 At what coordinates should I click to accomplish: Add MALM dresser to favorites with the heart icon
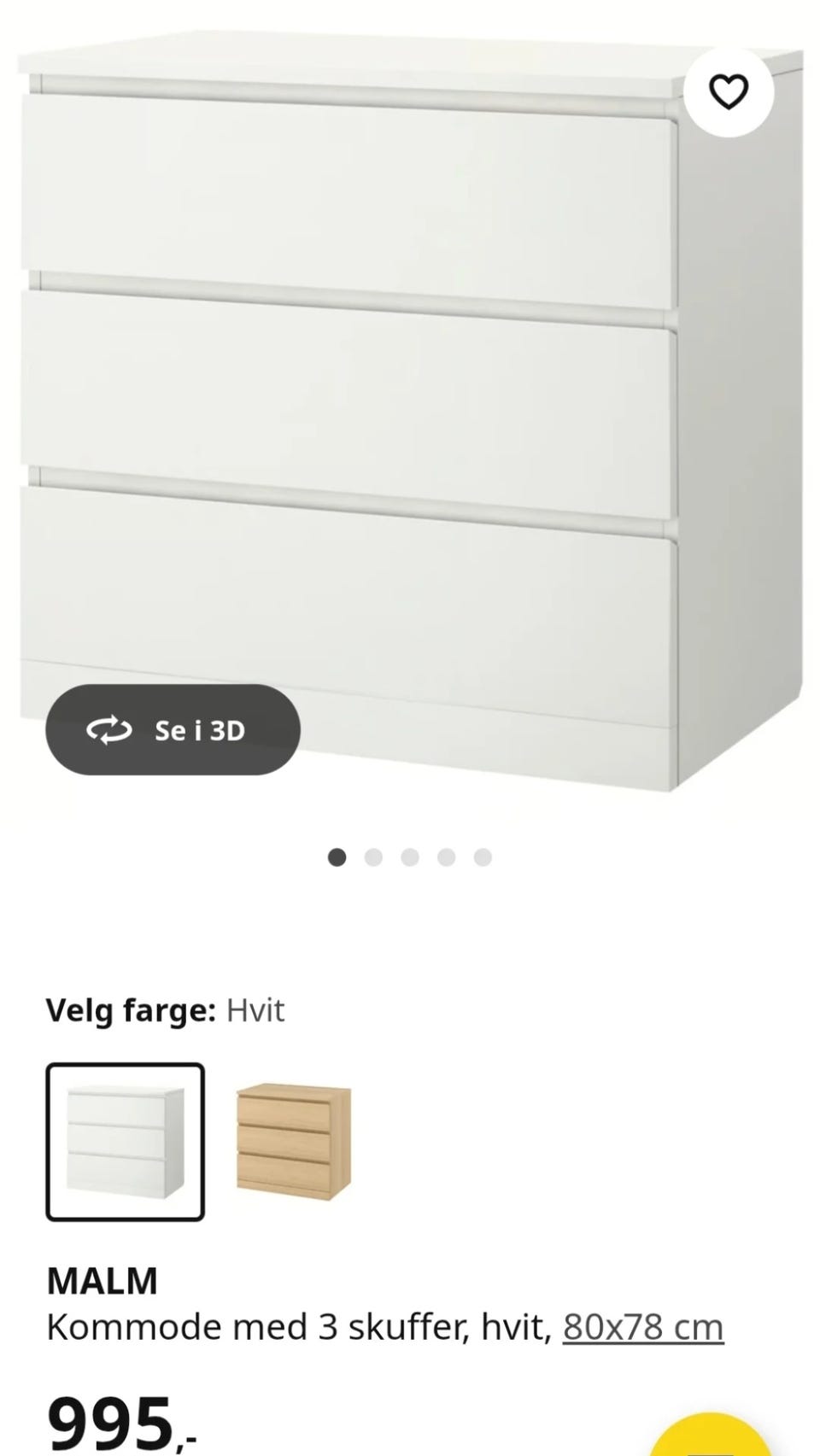tap(729, 92)
